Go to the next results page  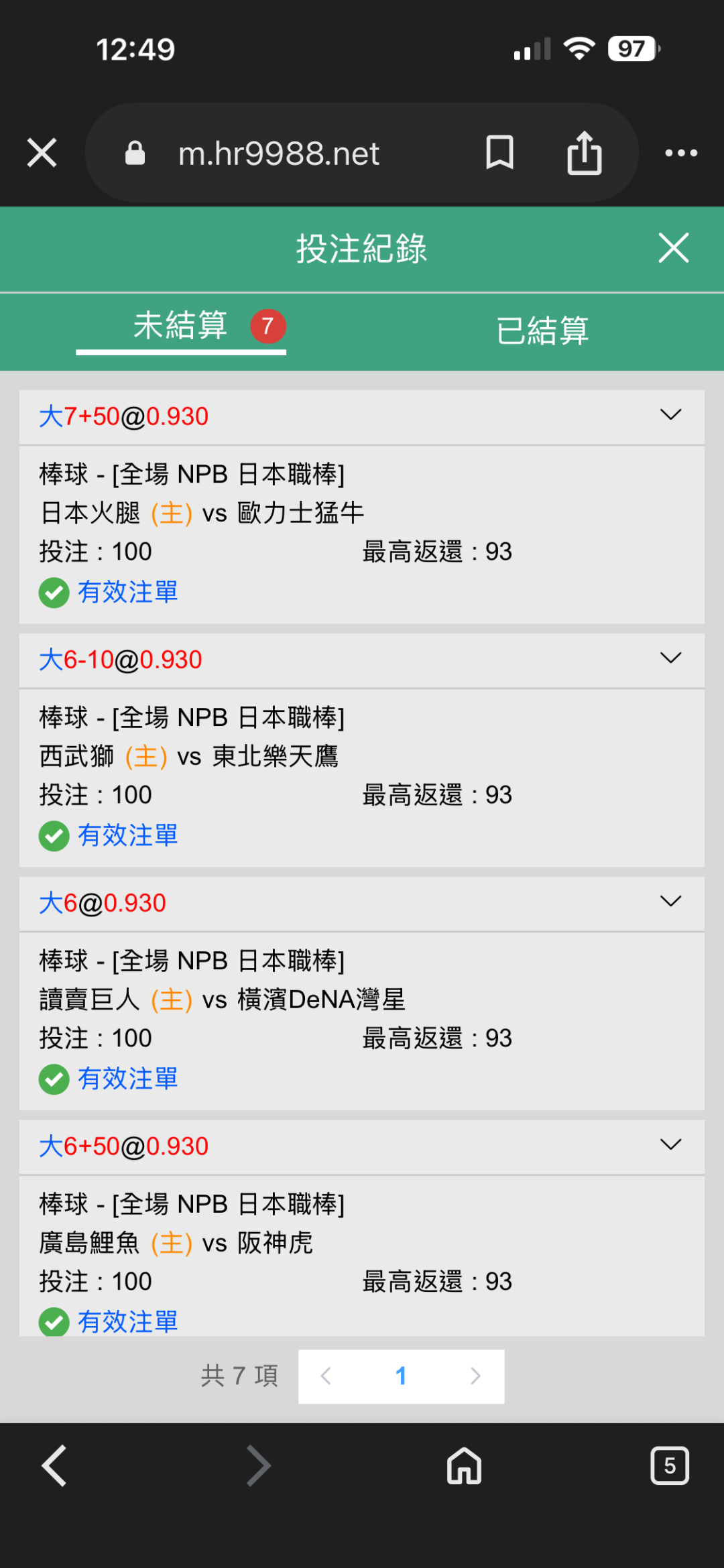[x=475, y=1376]
